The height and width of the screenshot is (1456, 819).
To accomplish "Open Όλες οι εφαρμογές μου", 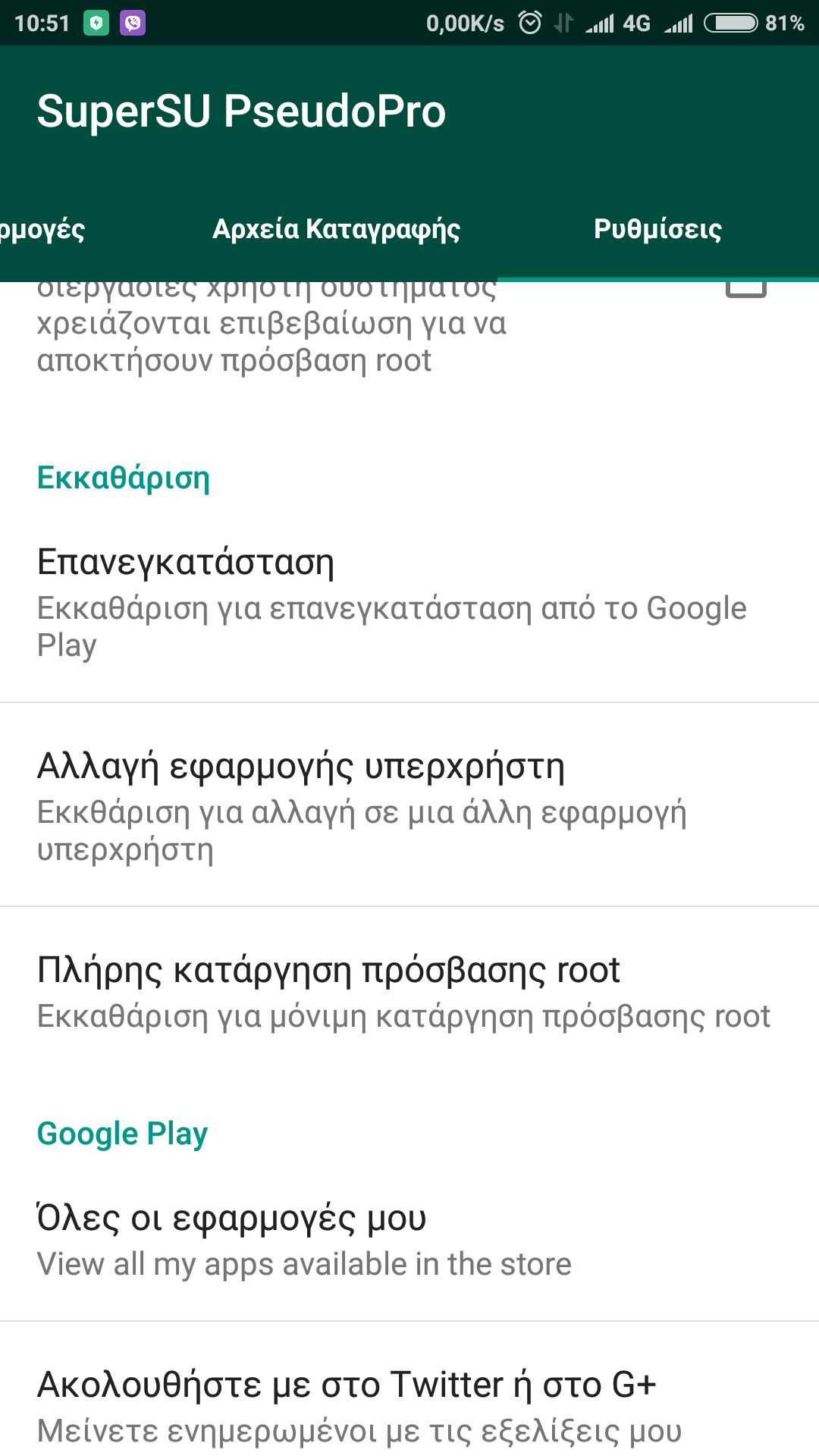I will (x=409, y=1239).
